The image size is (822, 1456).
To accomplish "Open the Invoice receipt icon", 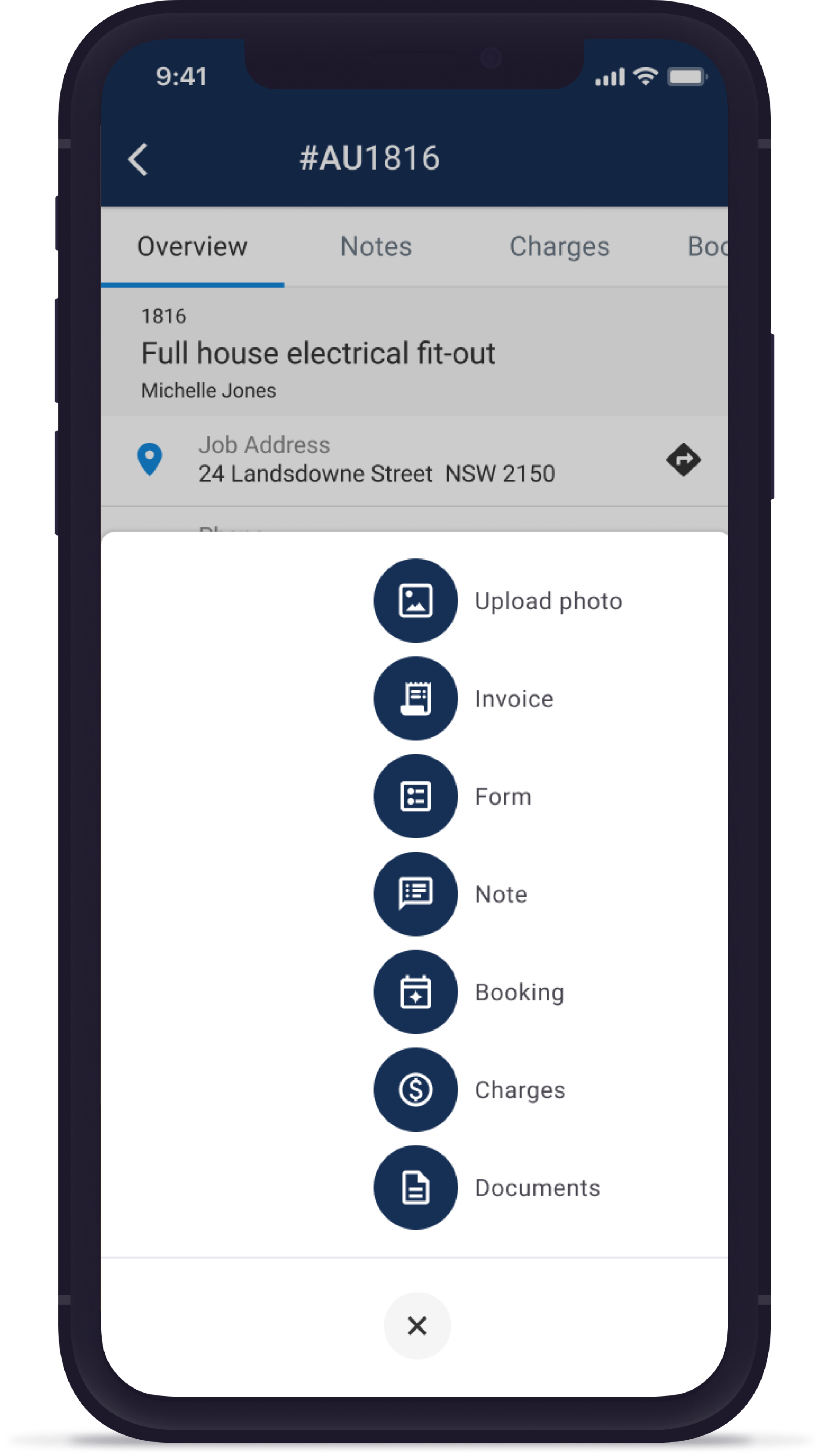I will 415,698.
